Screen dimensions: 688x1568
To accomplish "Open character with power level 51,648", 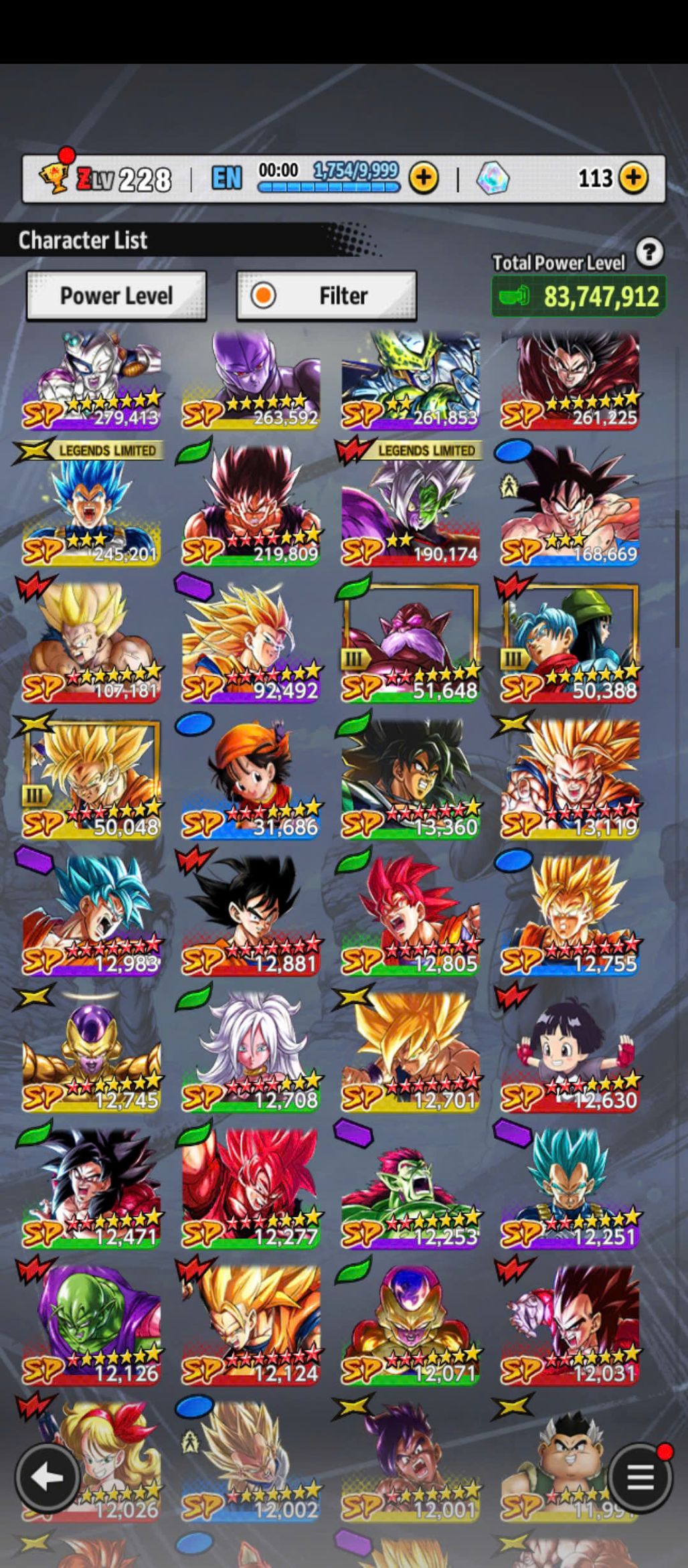I will point(410,643).
